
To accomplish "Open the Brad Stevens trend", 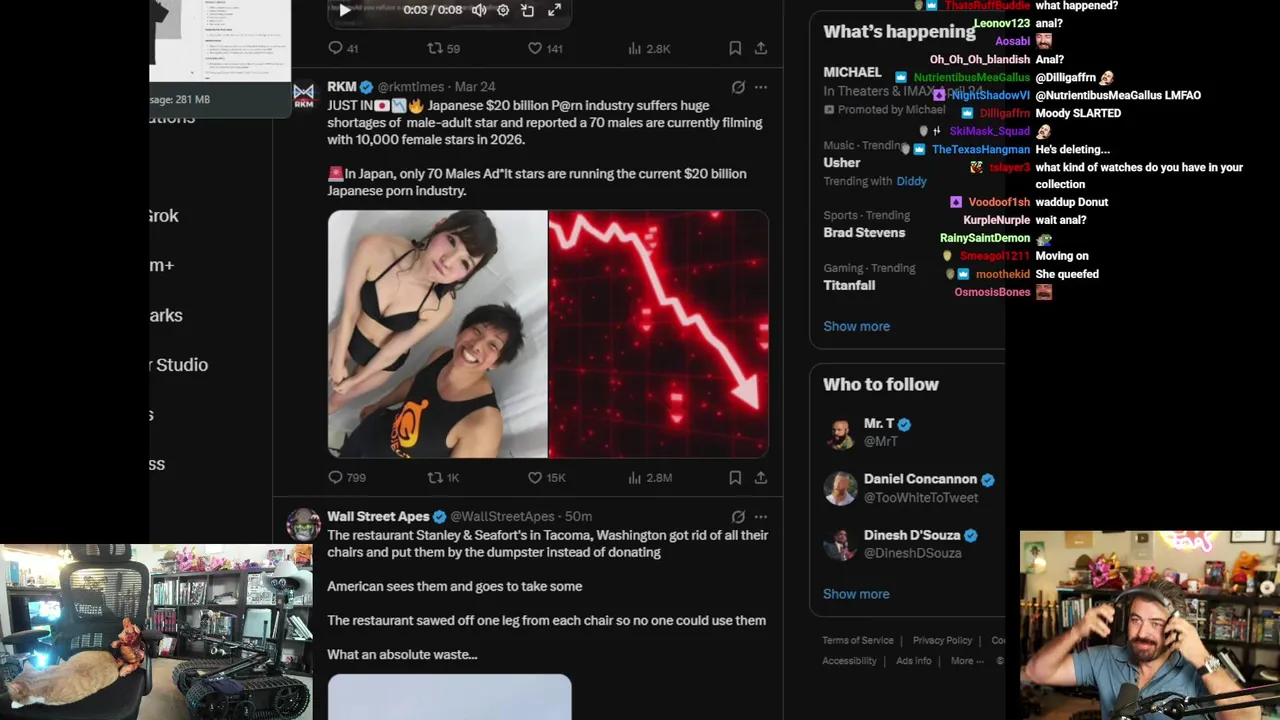I will tap(864, 232).
